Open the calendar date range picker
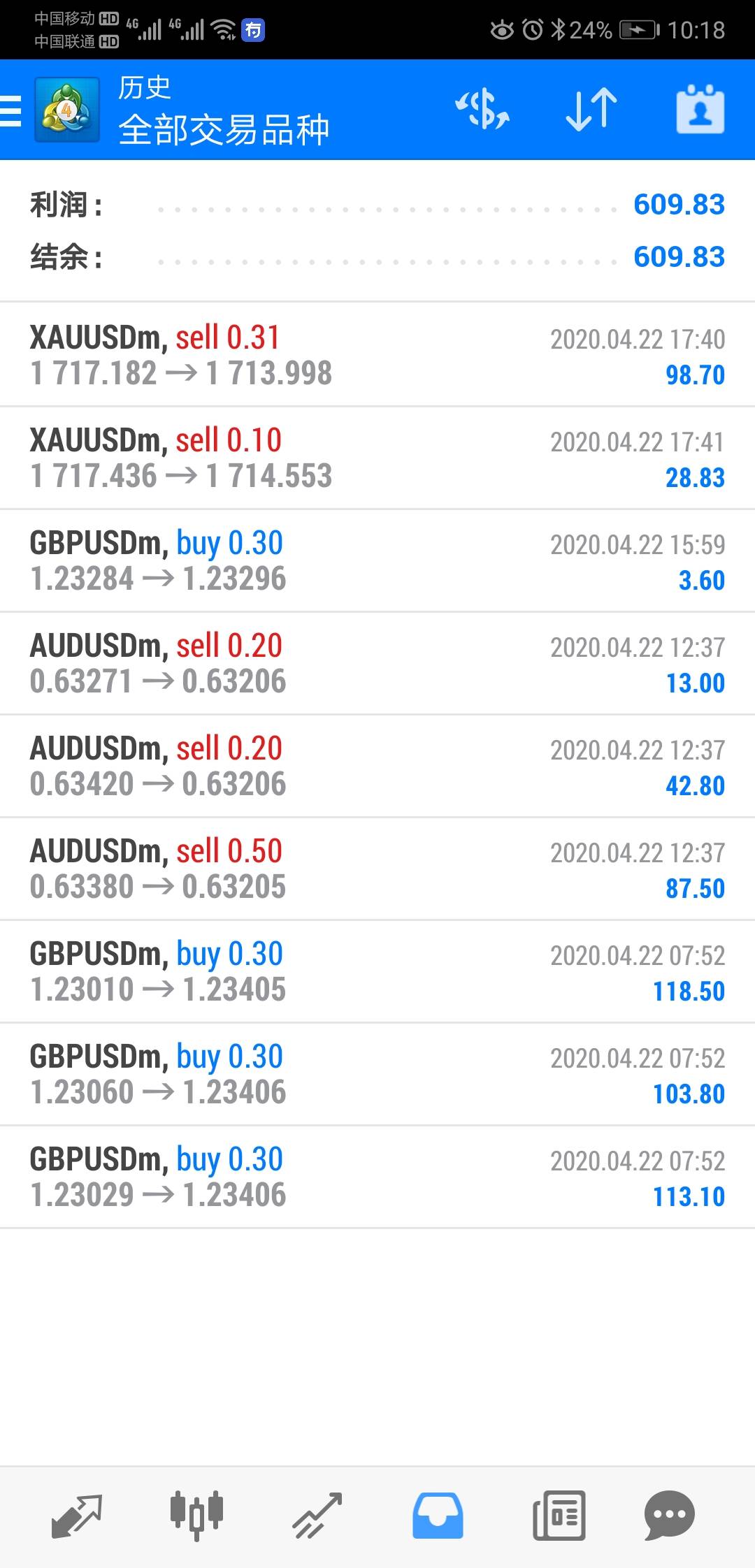Viewport: 755px width, 1568px height. pos(700,110)
